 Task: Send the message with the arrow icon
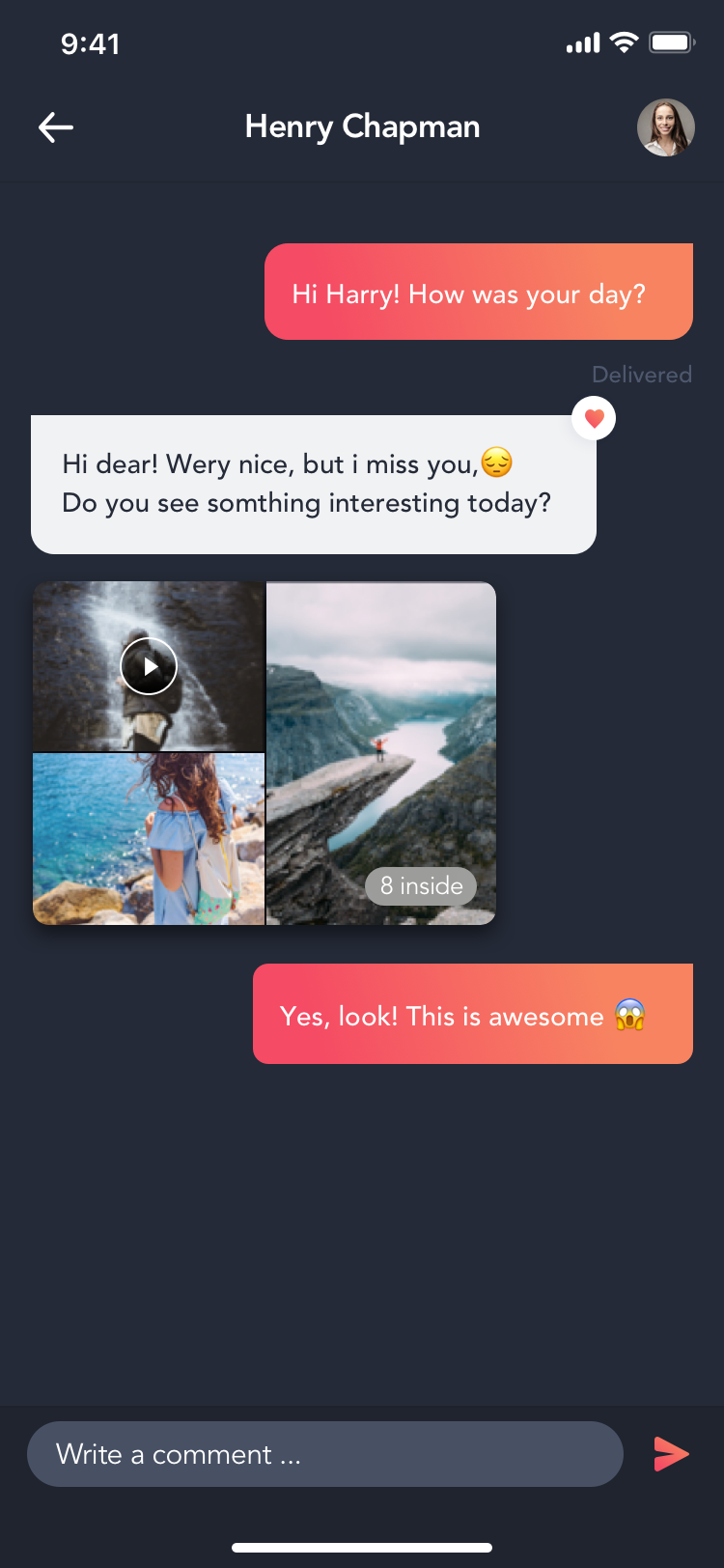pyautogui.click(x=671, y=1454)
